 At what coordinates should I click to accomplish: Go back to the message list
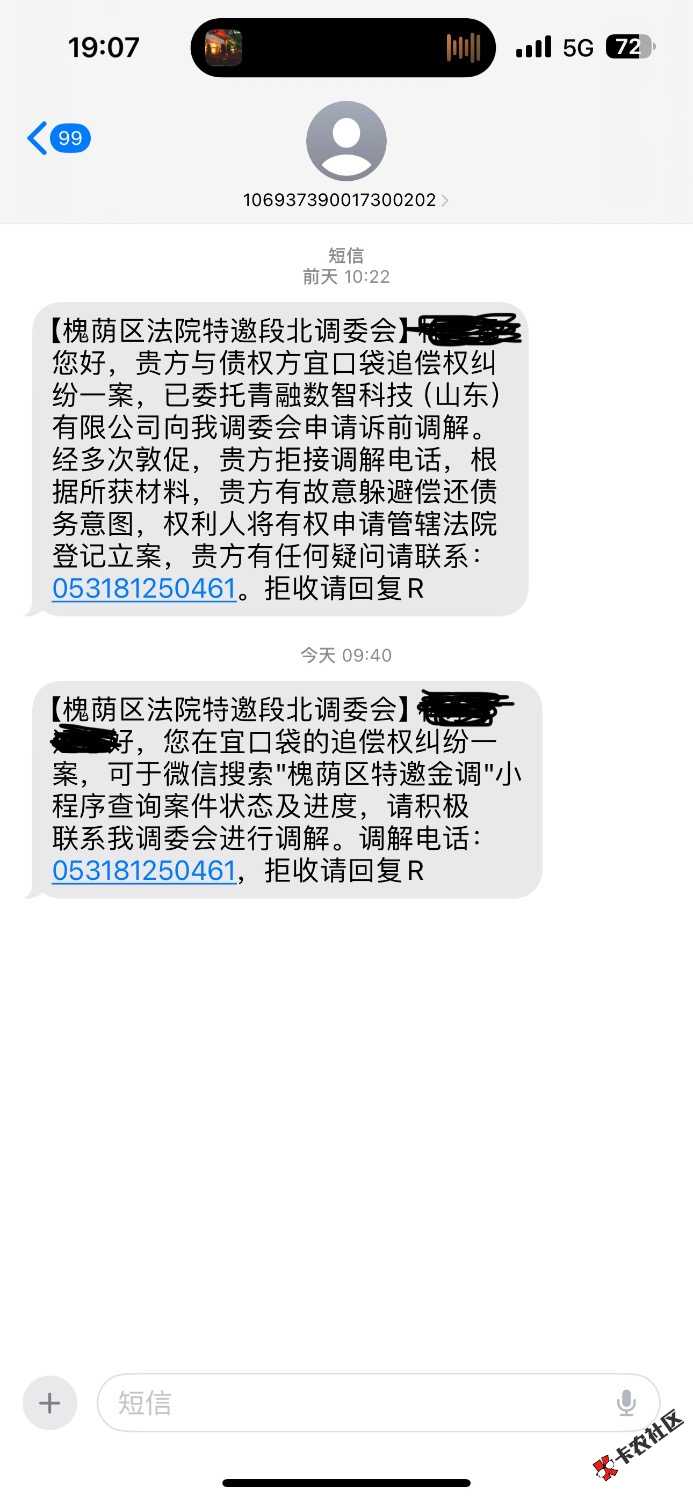[x=58, y=138]
